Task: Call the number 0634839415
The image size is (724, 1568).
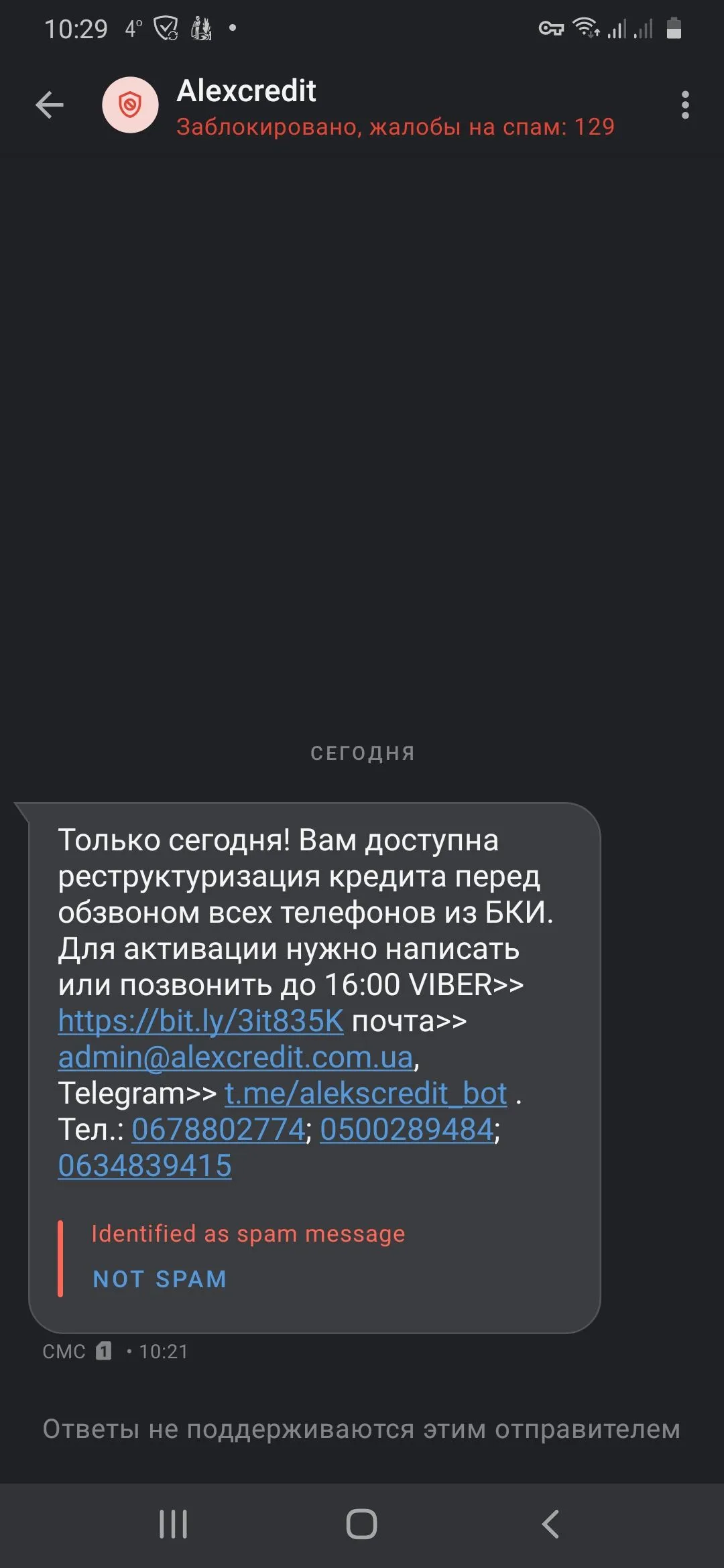Action: point(145,1166)
